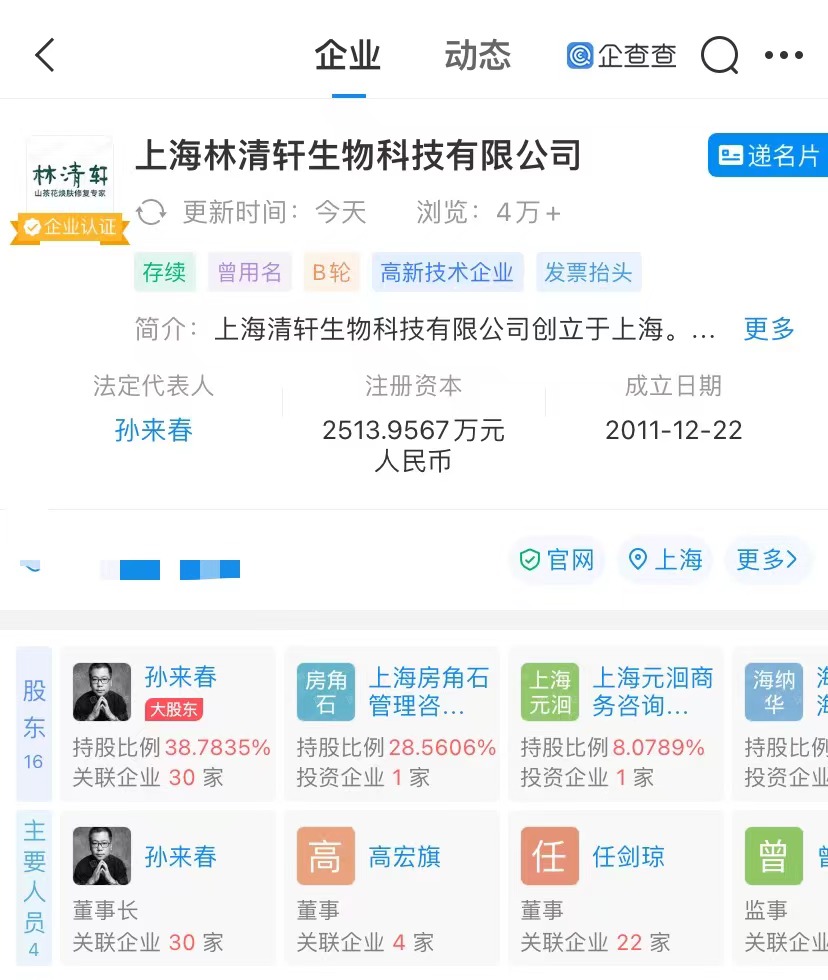828x980 pixels.
Task: Open legal representative 孙来春 link
Action: click(153, 430)
